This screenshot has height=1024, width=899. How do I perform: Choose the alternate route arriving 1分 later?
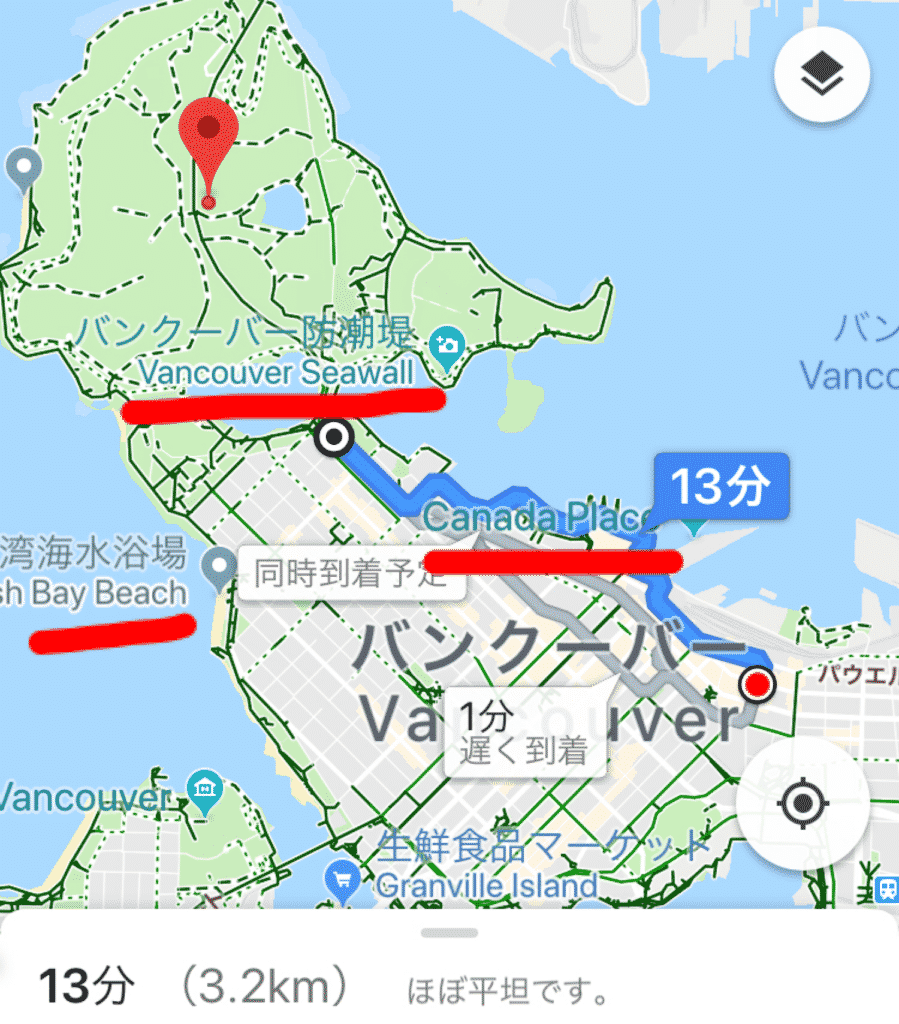[525, 734]
